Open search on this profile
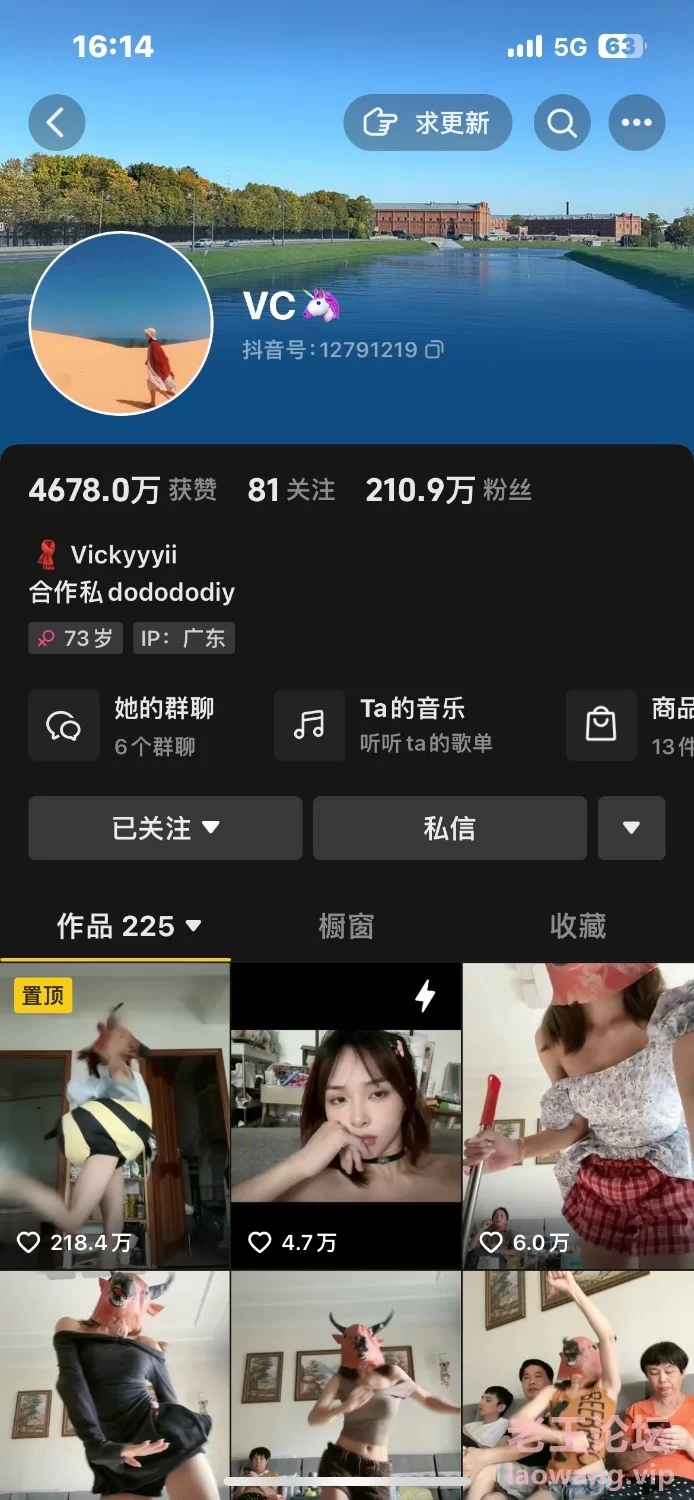 [562, 123]
